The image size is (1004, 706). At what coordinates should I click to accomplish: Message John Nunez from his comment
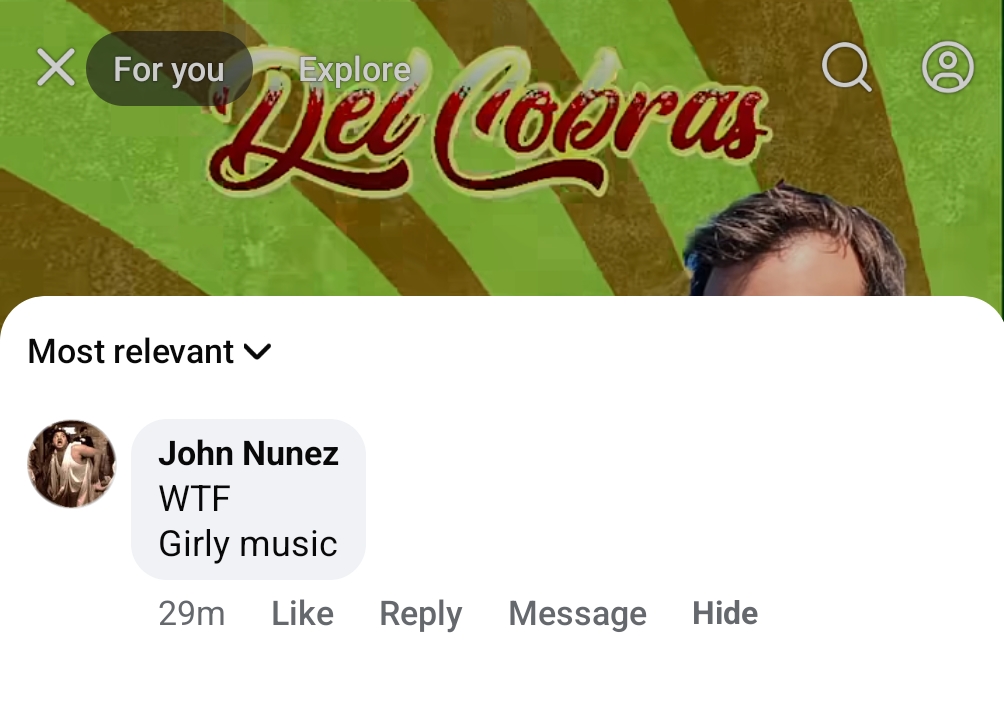[x=577, y=613]
